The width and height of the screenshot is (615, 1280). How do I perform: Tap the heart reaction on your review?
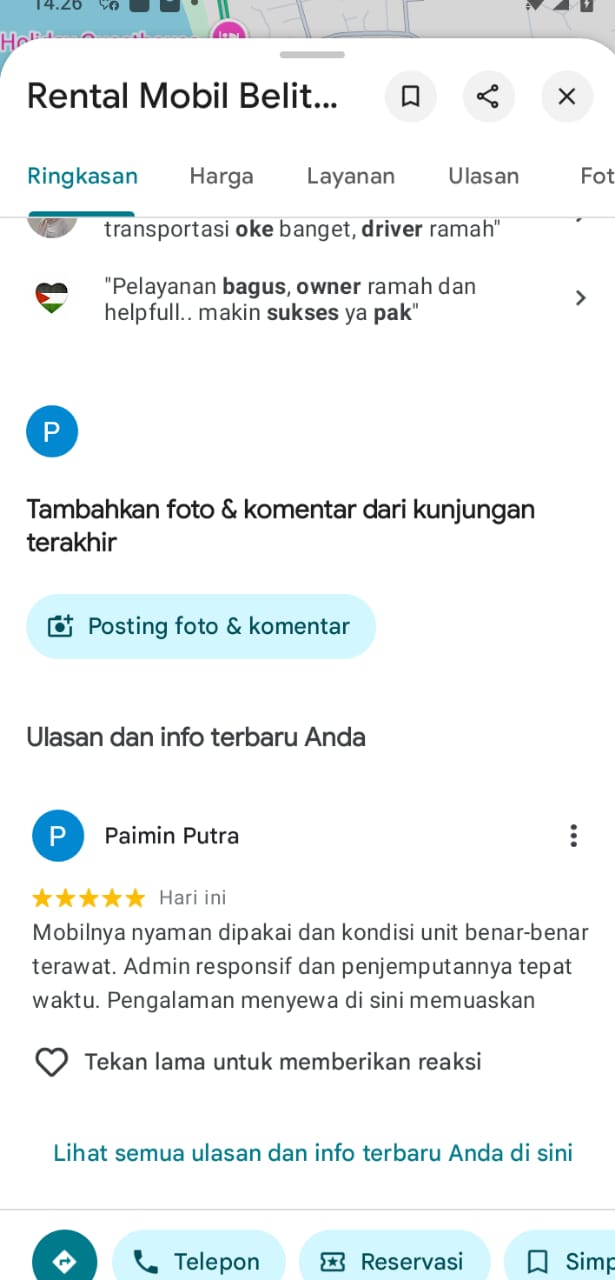click(51, 1061)
